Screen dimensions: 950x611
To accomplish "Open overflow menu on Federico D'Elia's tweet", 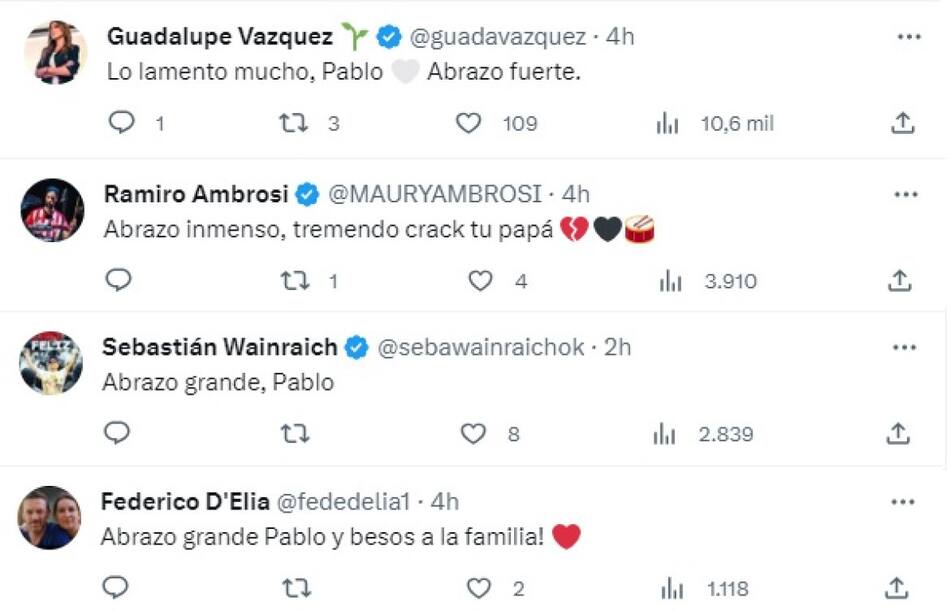I will pos(904,501).
